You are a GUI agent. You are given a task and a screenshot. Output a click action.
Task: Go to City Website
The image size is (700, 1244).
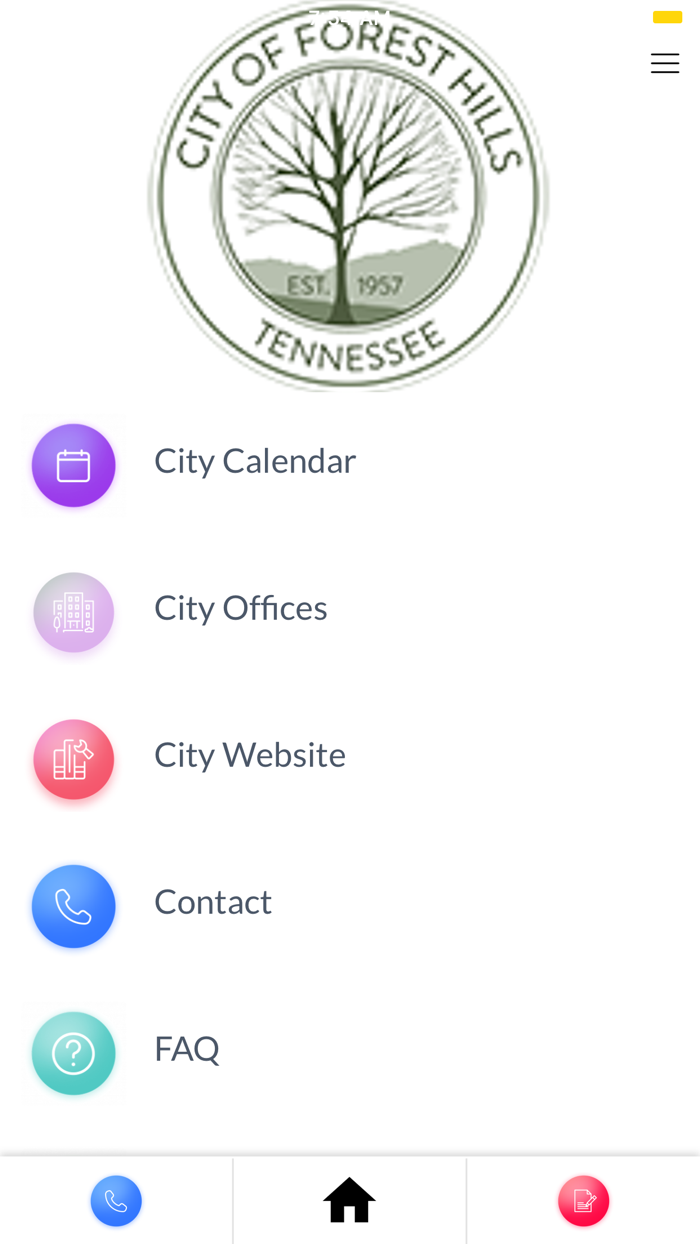(249, 756)
